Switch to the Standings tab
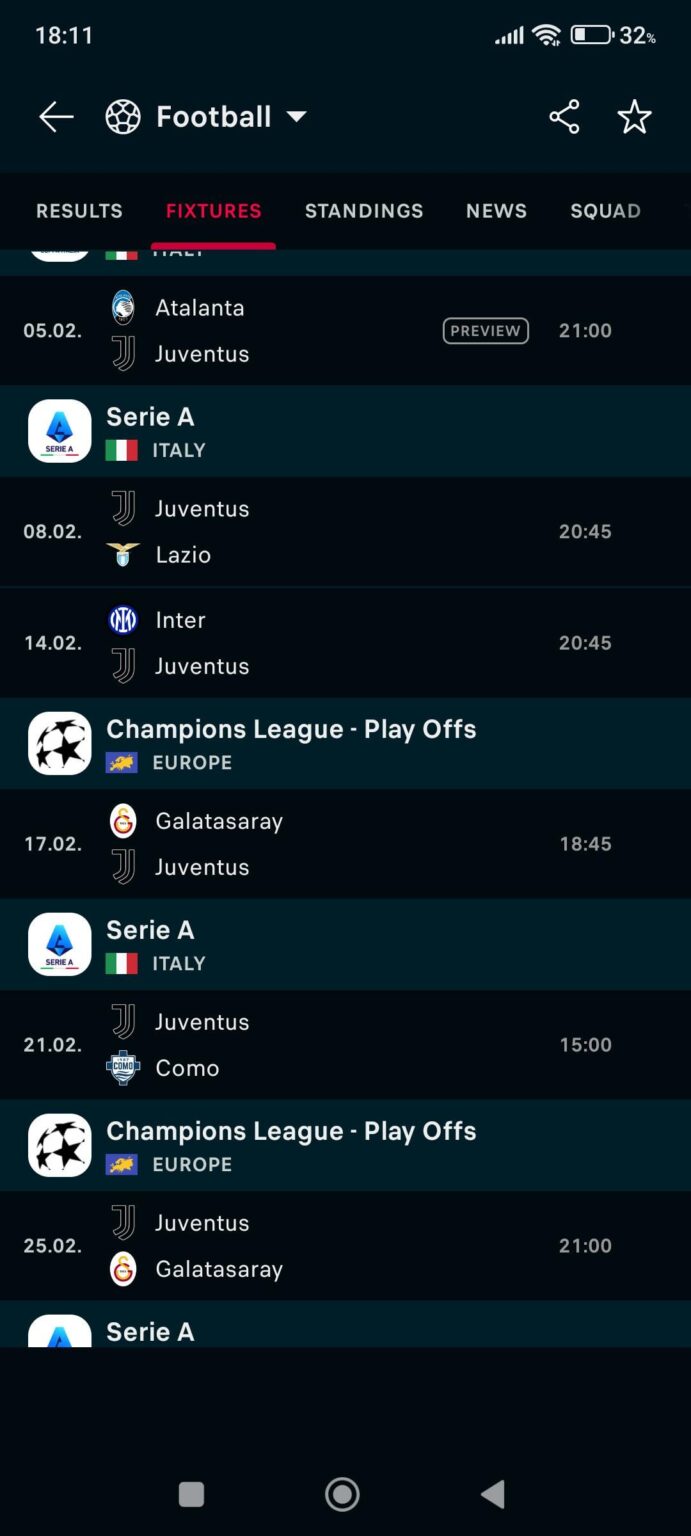691x1536 pixels. [364, 211]
